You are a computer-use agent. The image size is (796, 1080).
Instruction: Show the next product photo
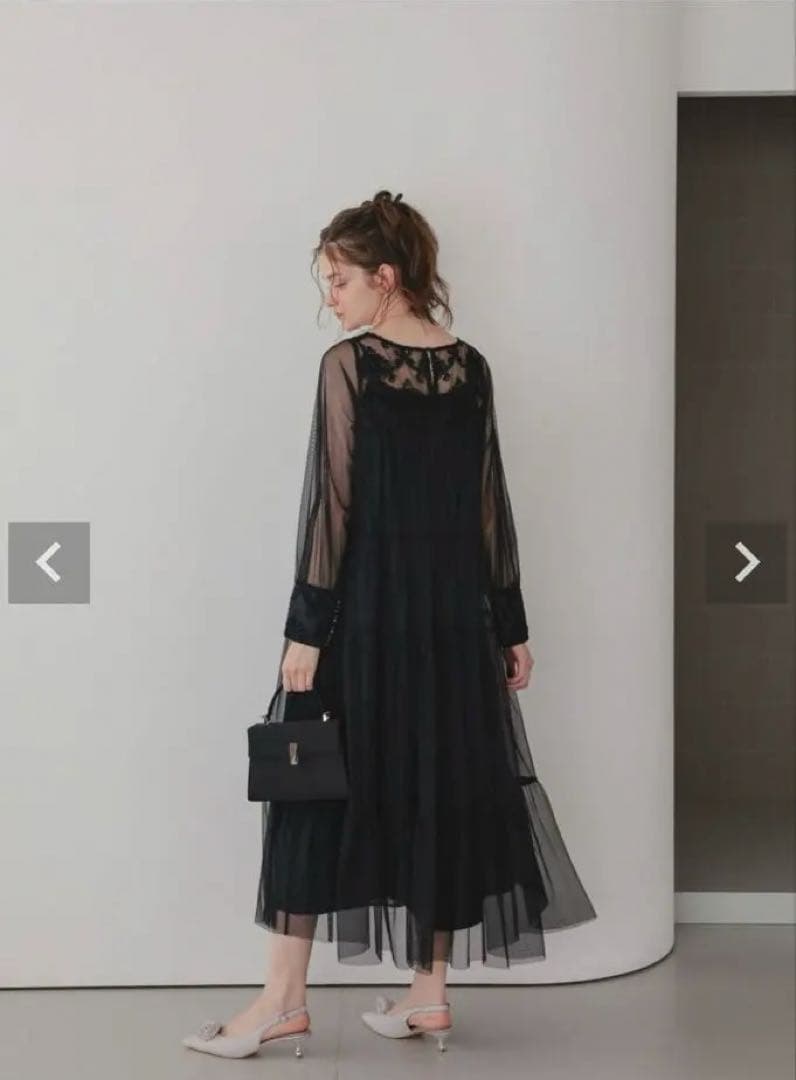point(746,563)
